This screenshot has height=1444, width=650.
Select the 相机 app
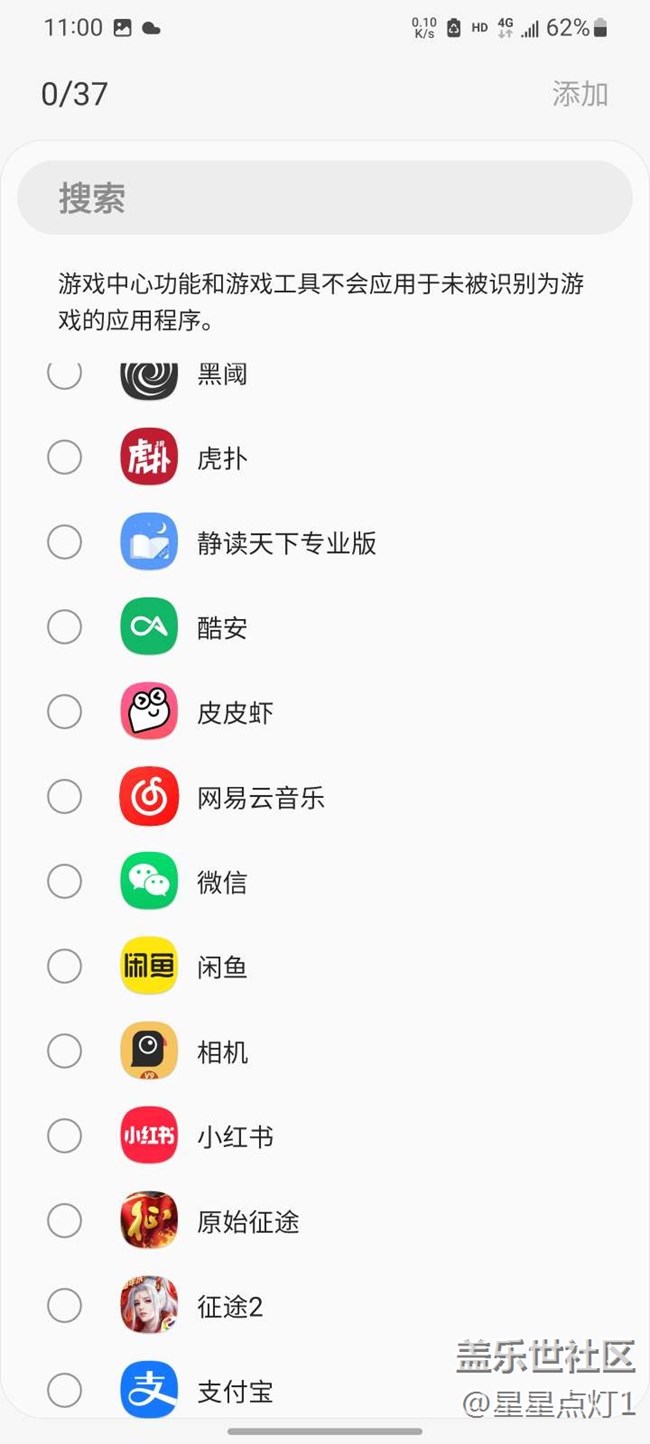click(65, 1051)
